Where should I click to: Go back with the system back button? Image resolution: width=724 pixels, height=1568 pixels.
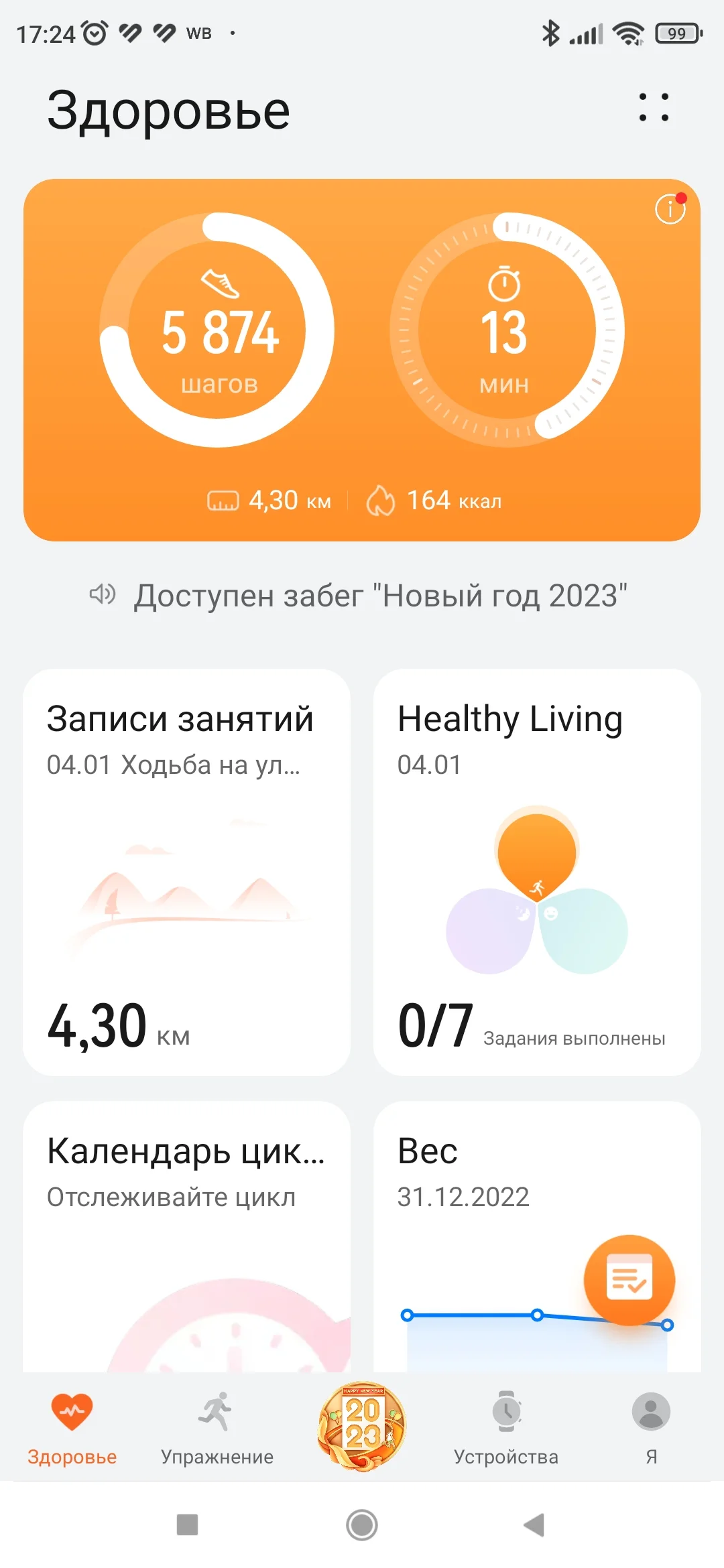(534, 1525)
